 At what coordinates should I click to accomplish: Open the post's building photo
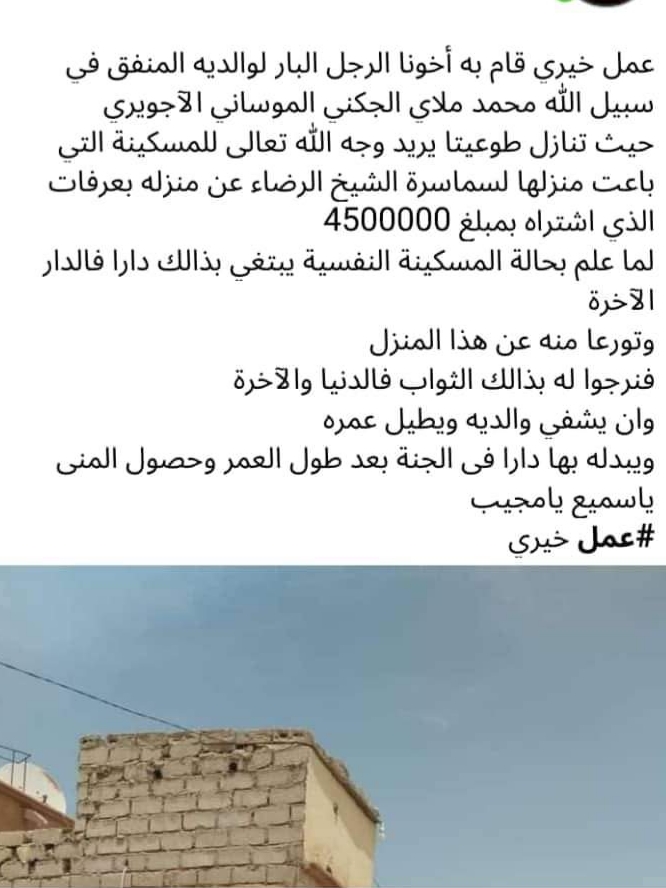[x=333, y=727]
